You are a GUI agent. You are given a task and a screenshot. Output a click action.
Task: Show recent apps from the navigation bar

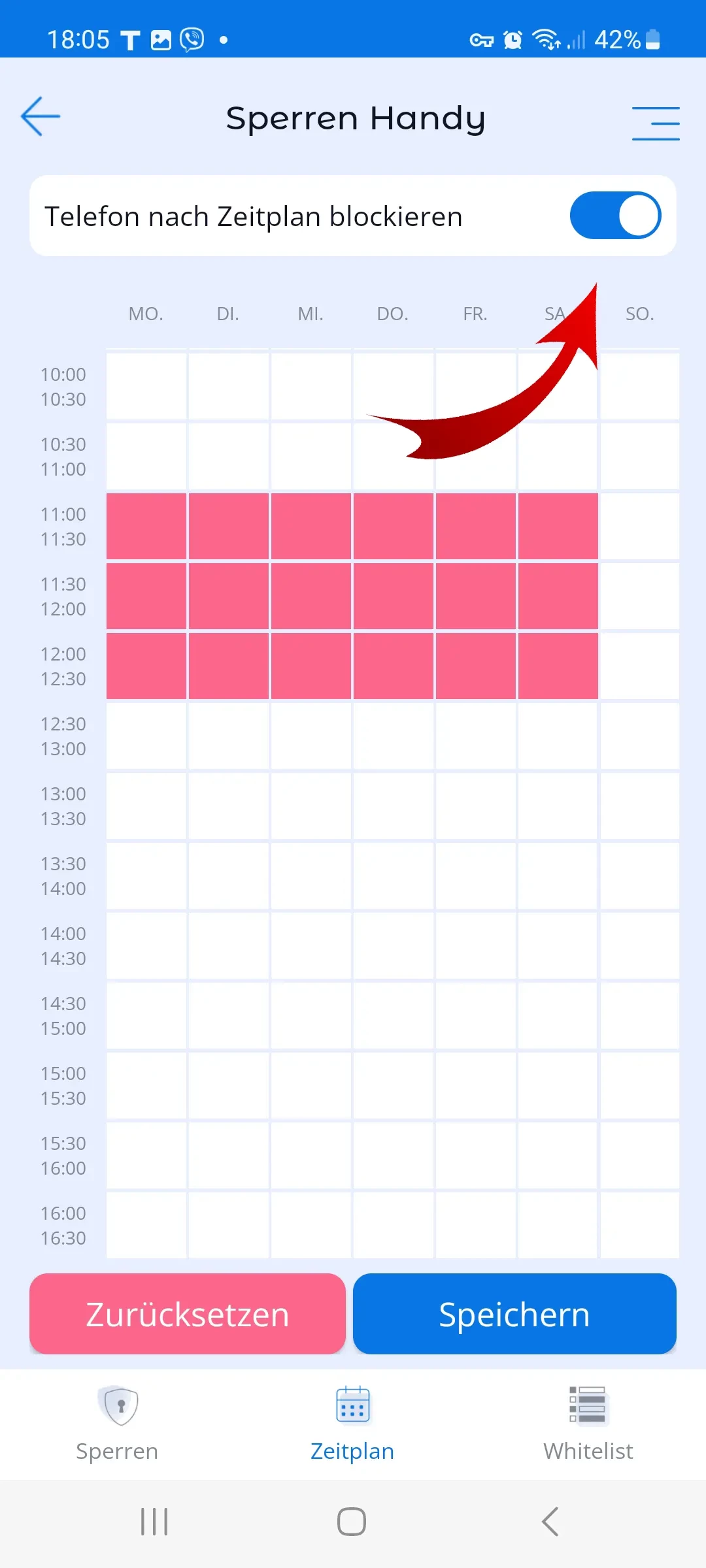(x=154, y=1522)
